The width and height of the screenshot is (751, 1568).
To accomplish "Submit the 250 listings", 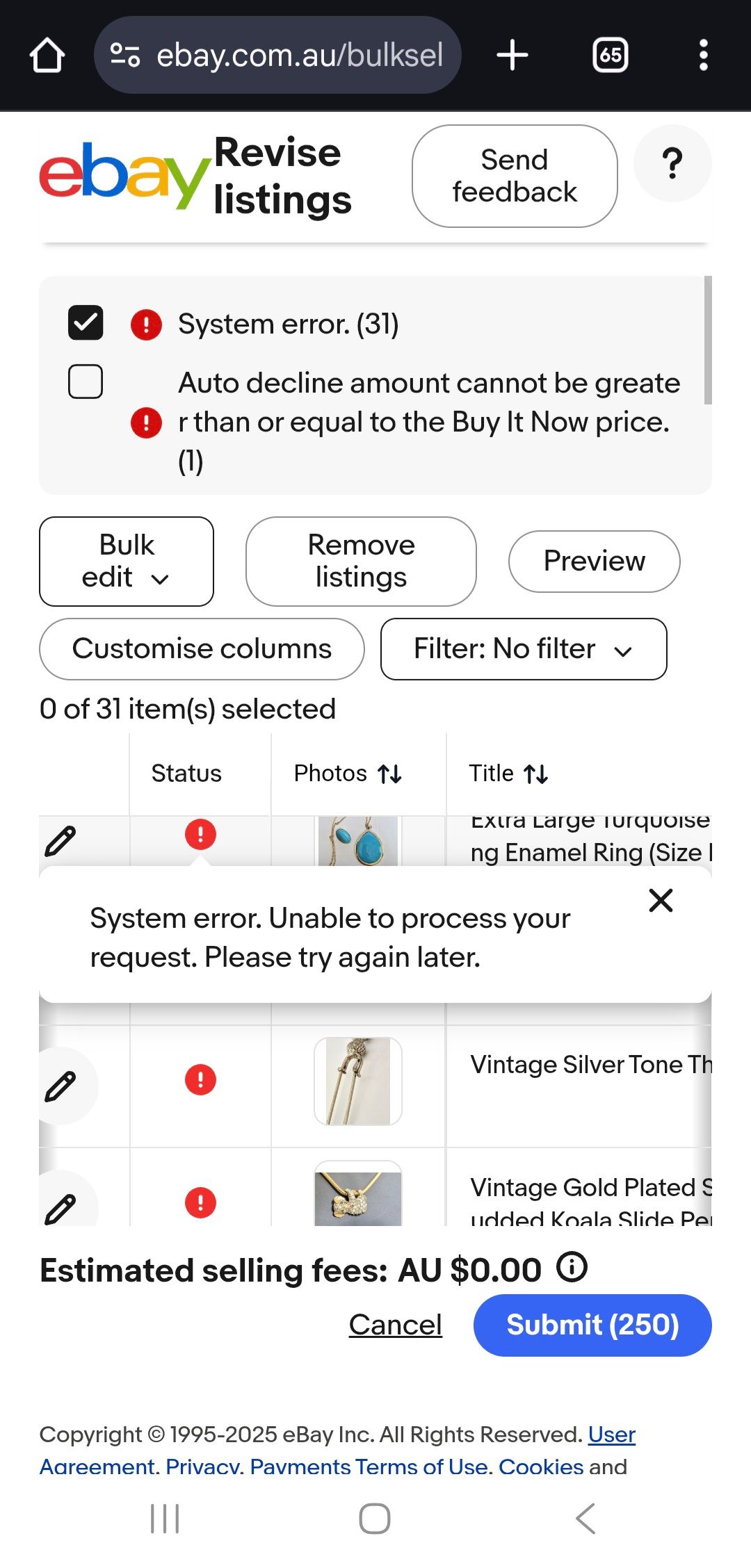I will click(x=592, y=1325).
